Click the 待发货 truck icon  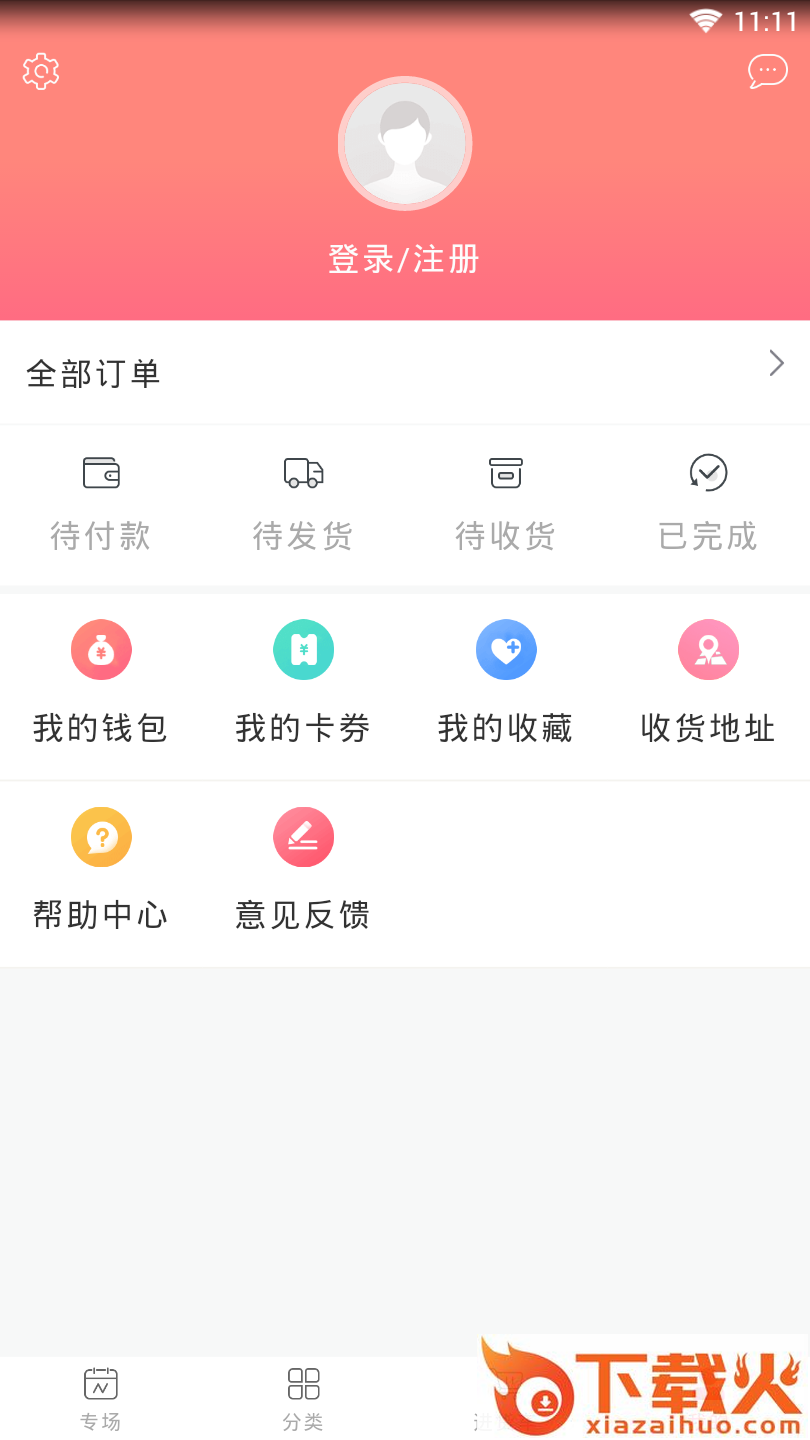click(303, 472)
